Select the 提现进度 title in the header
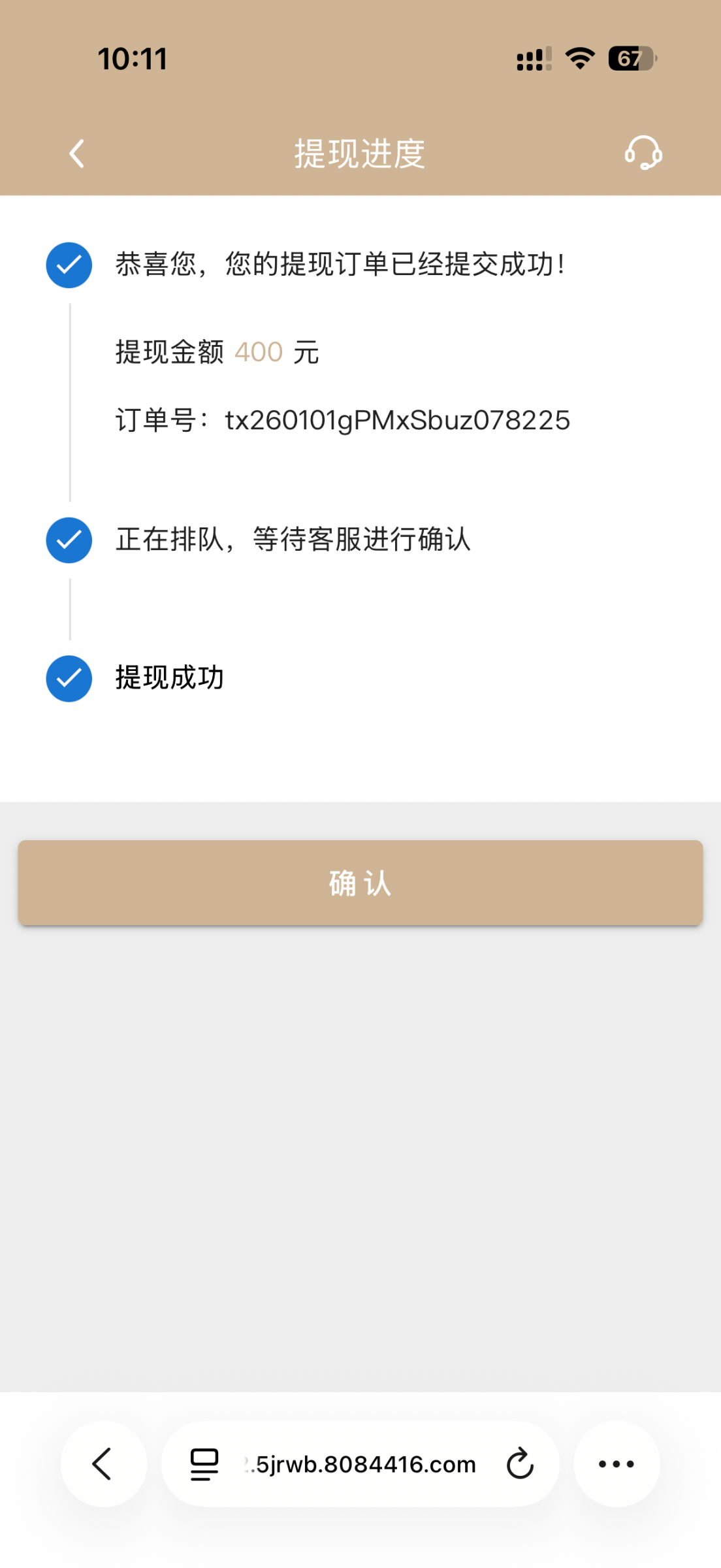 point(360,154)
